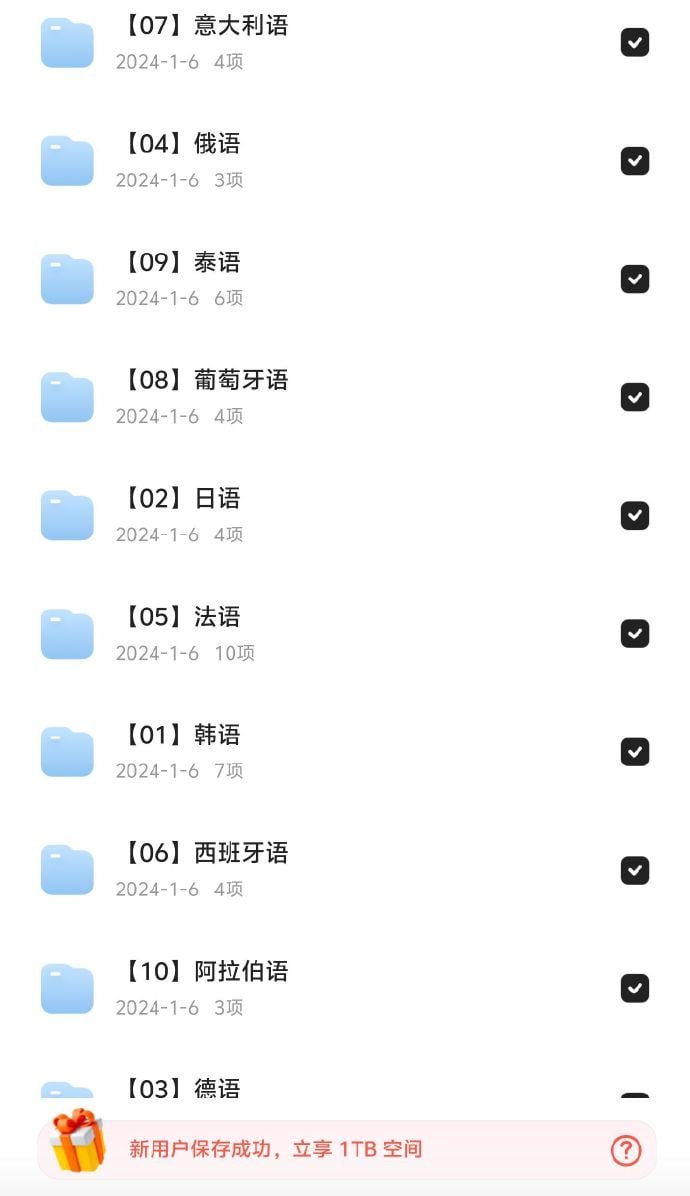Untick the checkbox for 【09】泰语
Image resolution: width=690 pixels, height=1196 pixels.
click(635, 279)
